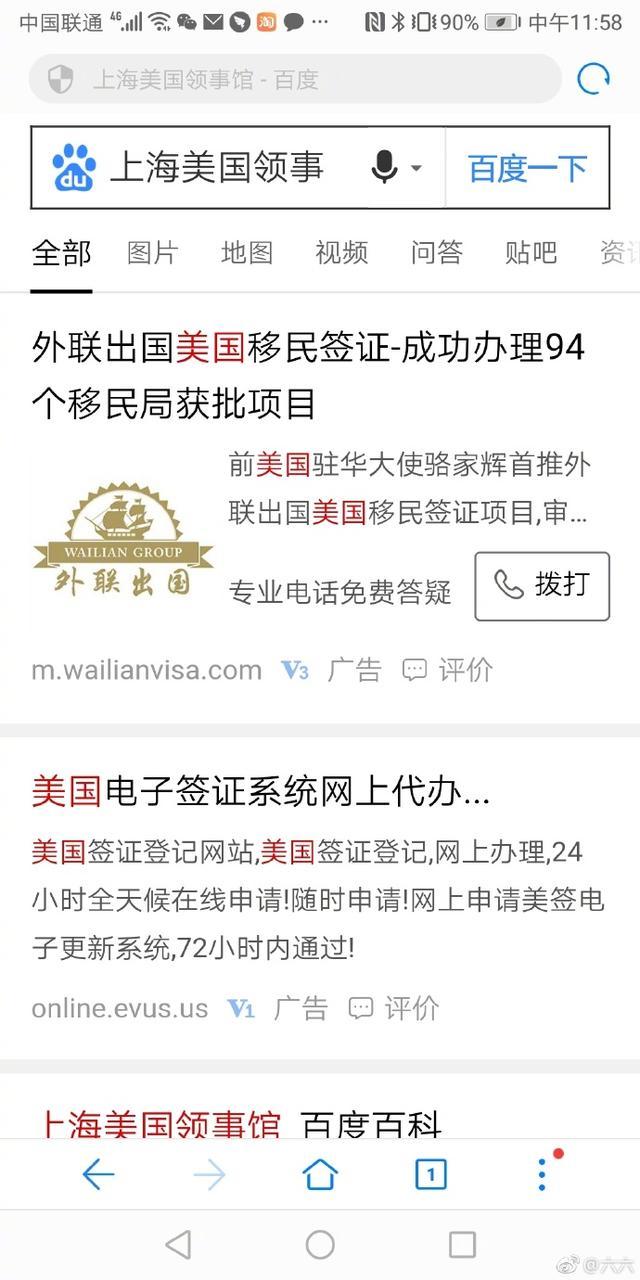Tap 评价 under the m.wailianvisa.com result
The width and height of the screenshot is (640, 1280).
pyautogui.click(x=448, y=670)
